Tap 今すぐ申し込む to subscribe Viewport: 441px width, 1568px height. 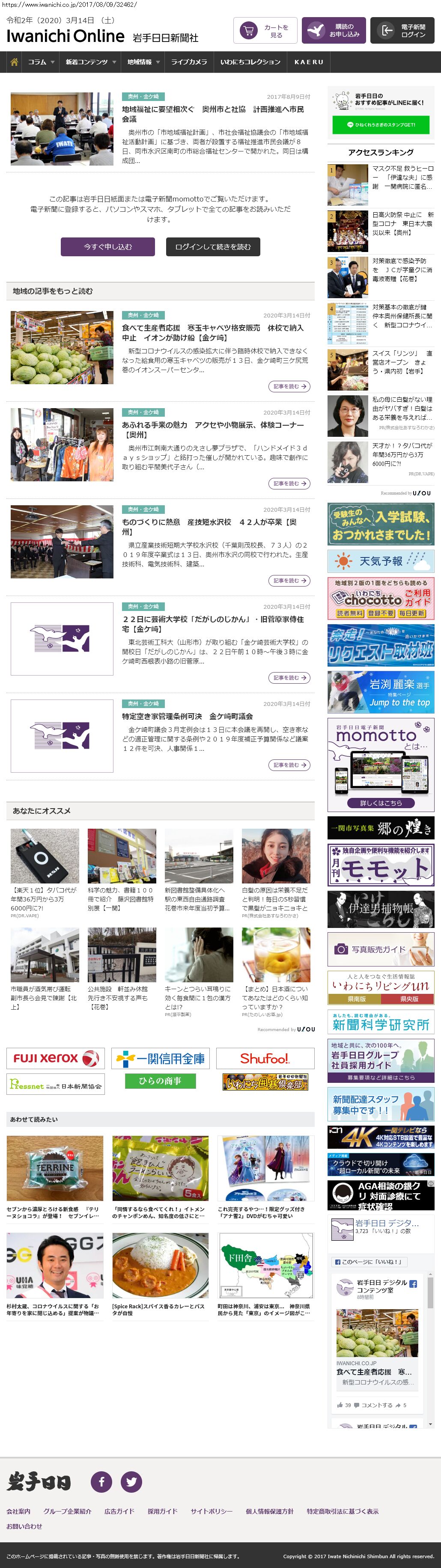click(108, 247)
